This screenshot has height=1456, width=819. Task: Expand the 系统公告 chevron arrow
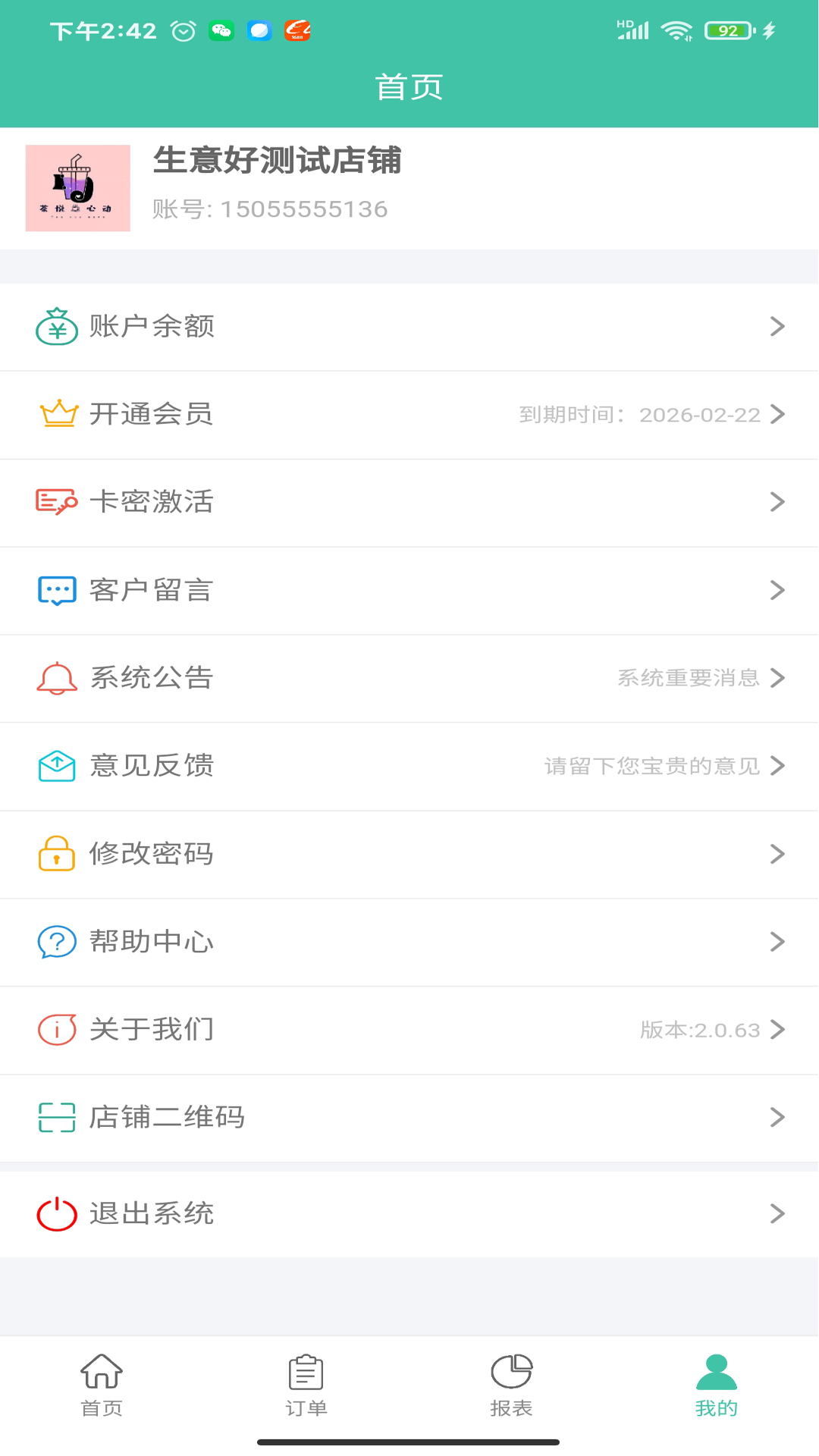778,678
